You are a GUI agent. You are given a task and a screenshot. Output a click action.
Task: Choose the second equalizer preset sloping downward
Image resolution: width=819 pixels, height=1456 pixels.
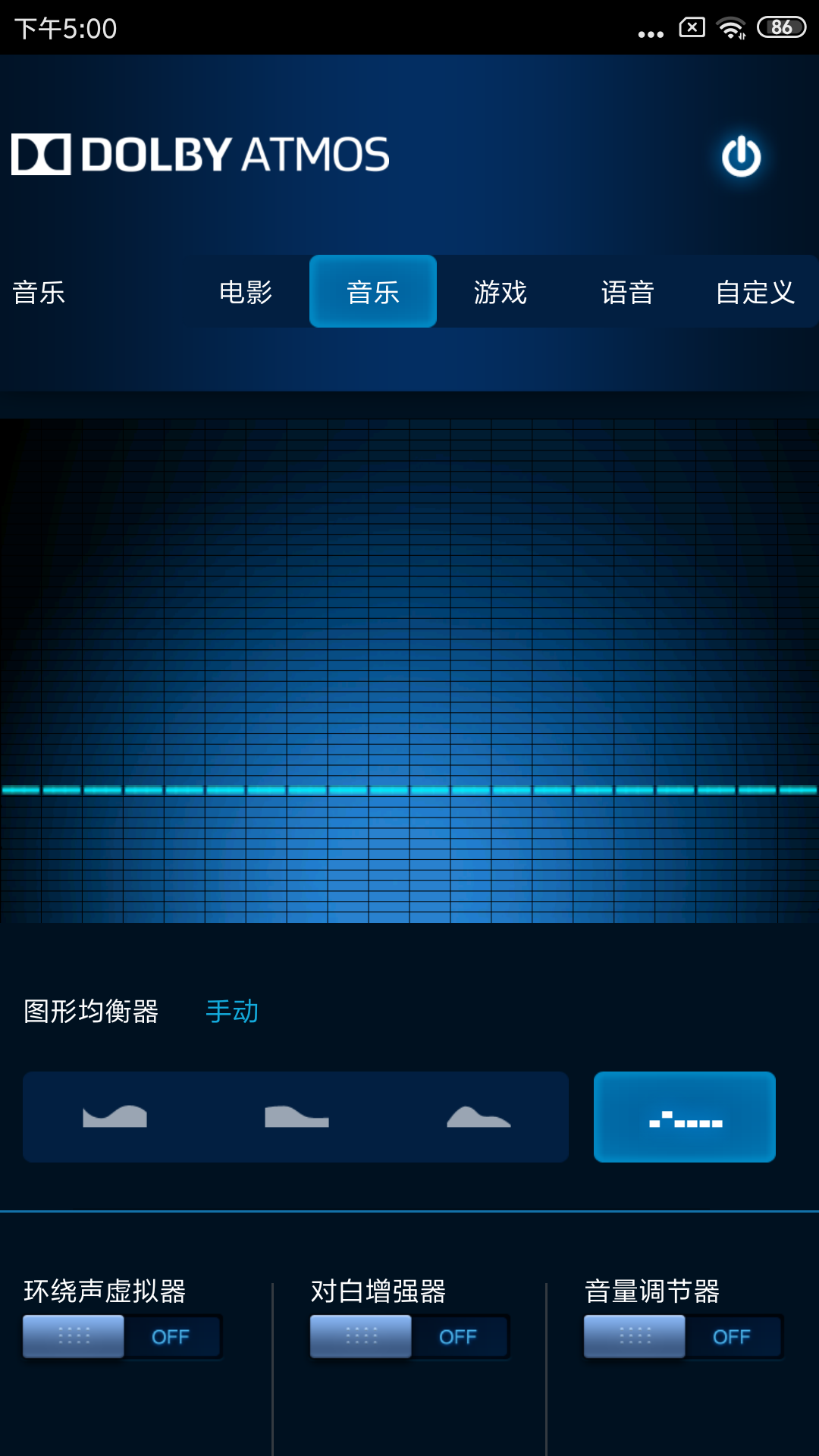pos(297,1117)
